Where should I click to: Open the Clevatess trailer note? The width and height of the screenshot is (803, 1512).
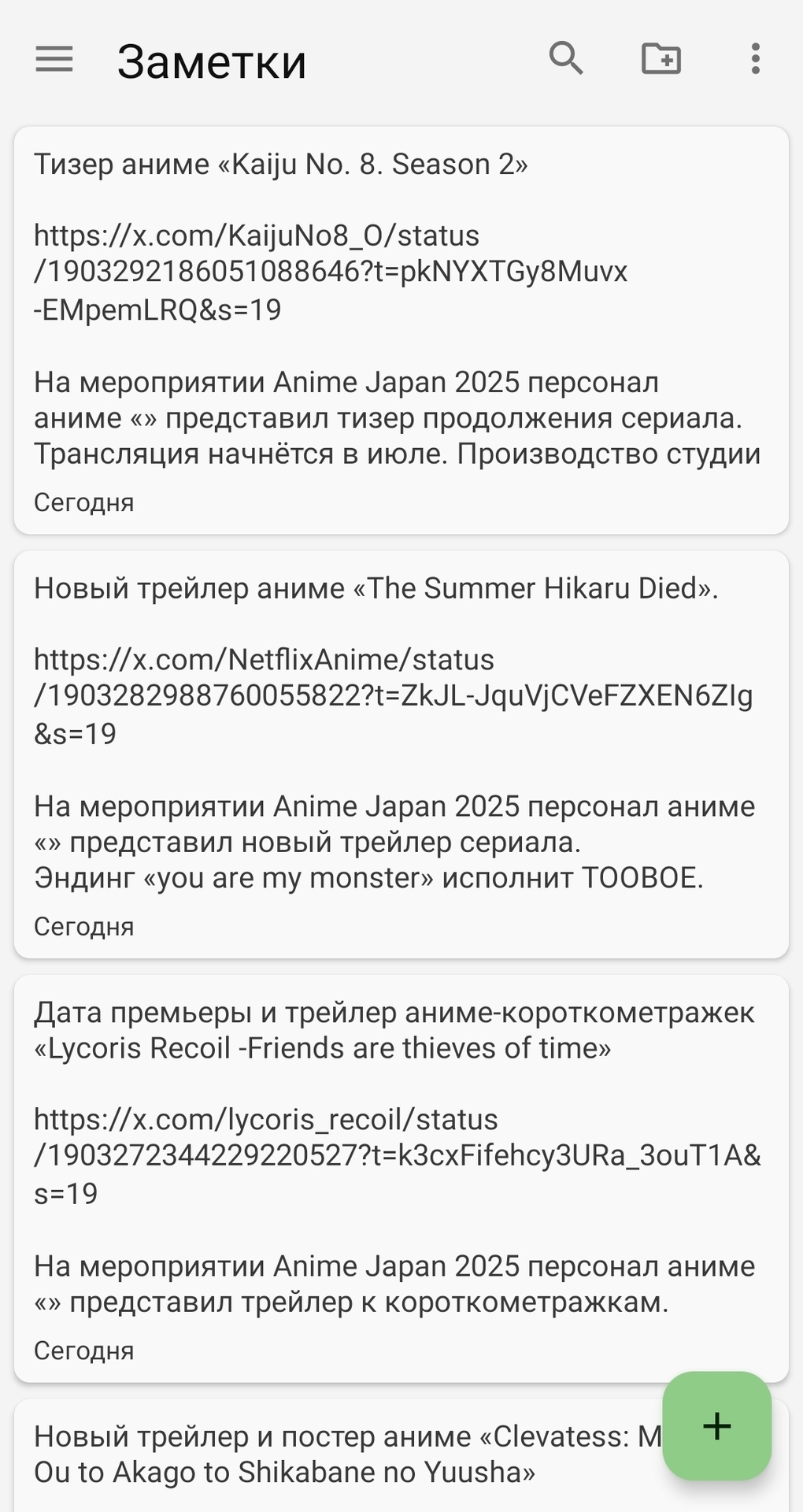coord(331,1457)
